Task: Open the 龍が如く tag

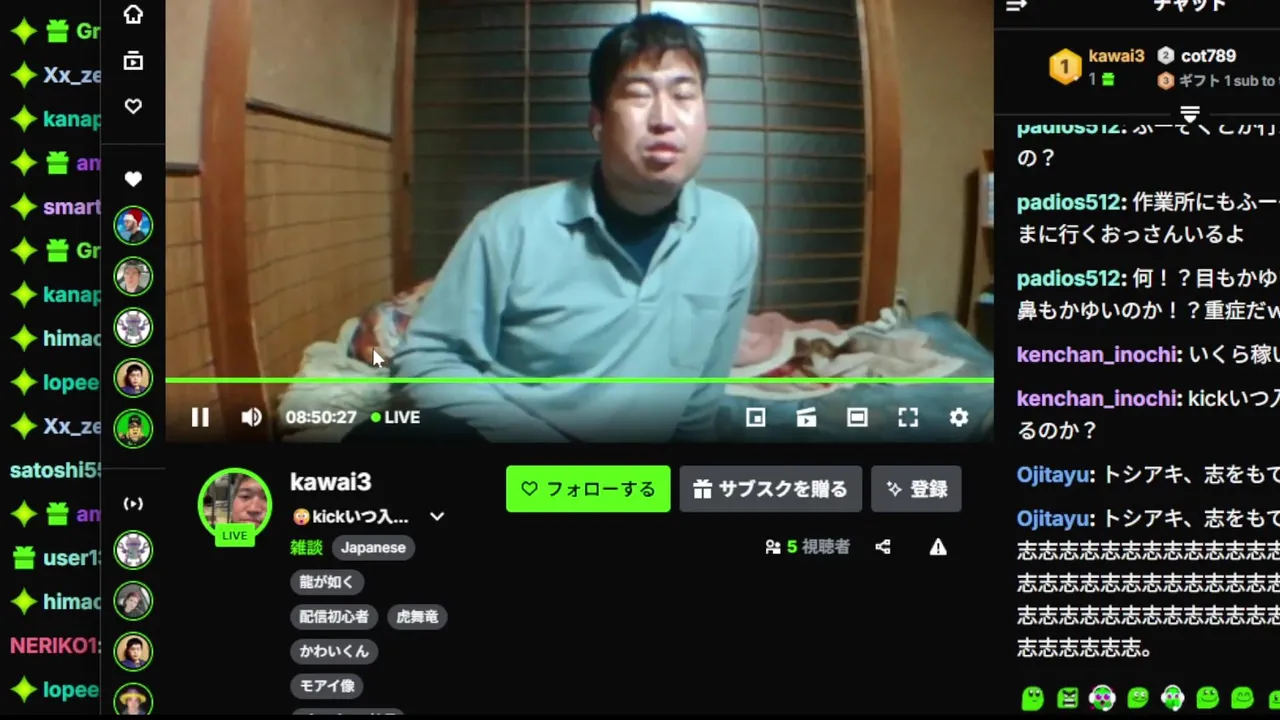Action: point(327,582)
